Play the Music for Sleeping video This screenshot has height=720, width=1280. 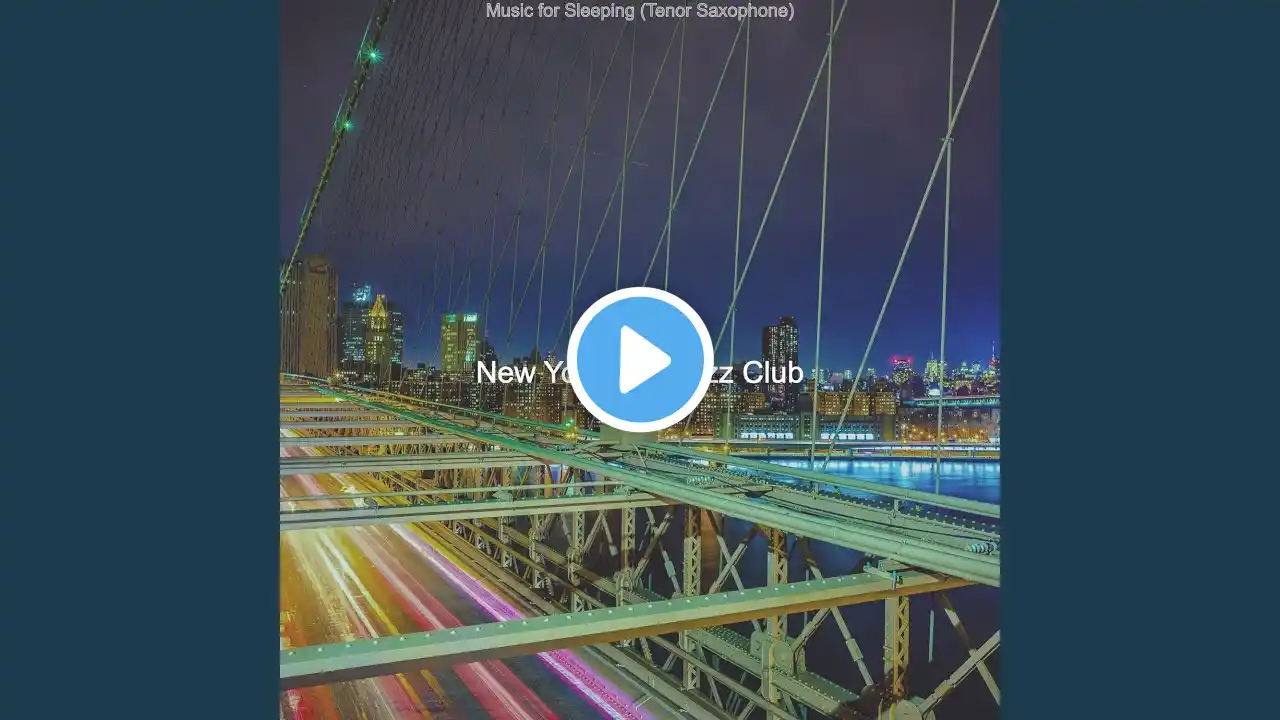tap(640, 360)
